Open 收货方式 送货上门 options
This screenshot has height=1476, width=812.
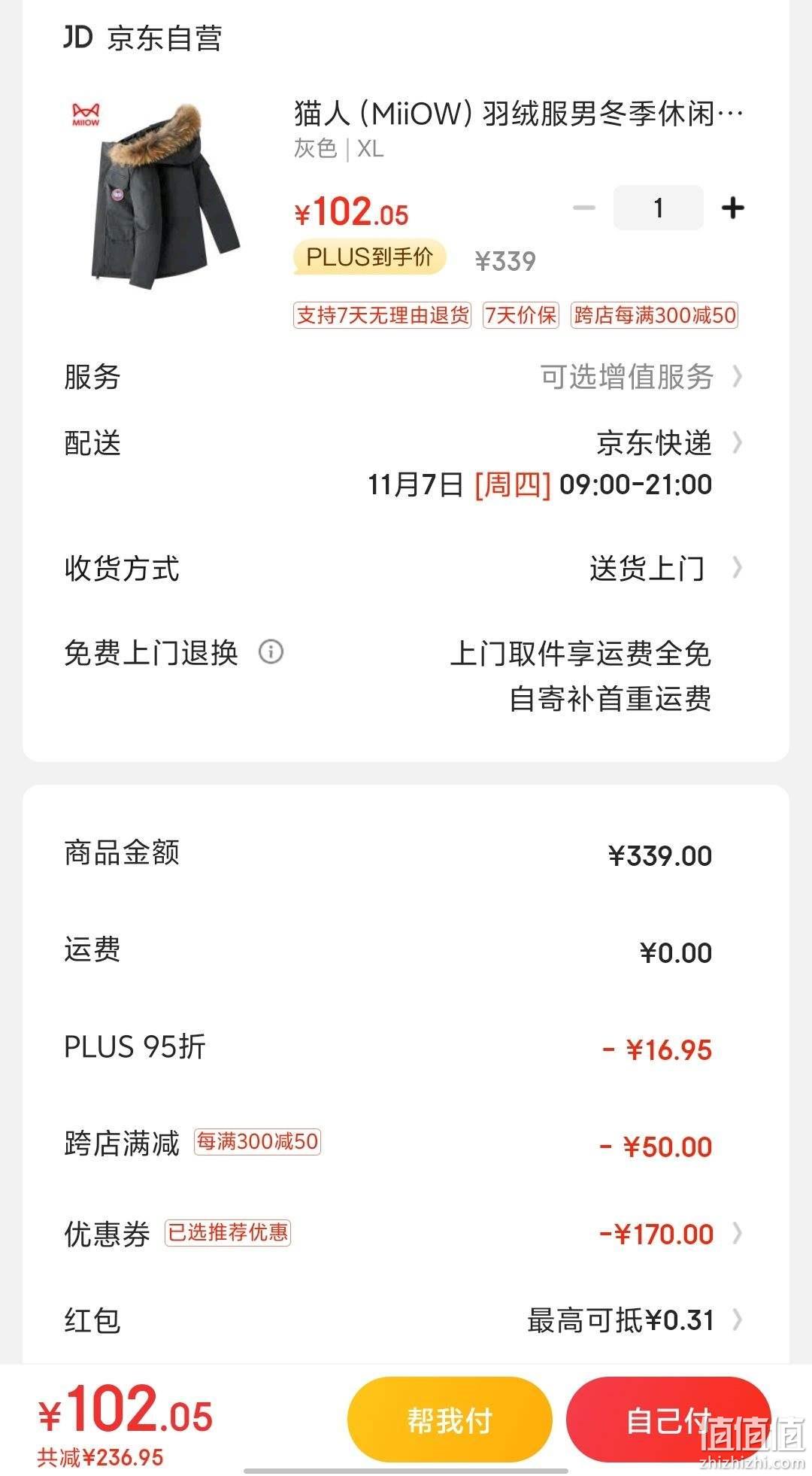pos(406,569)
